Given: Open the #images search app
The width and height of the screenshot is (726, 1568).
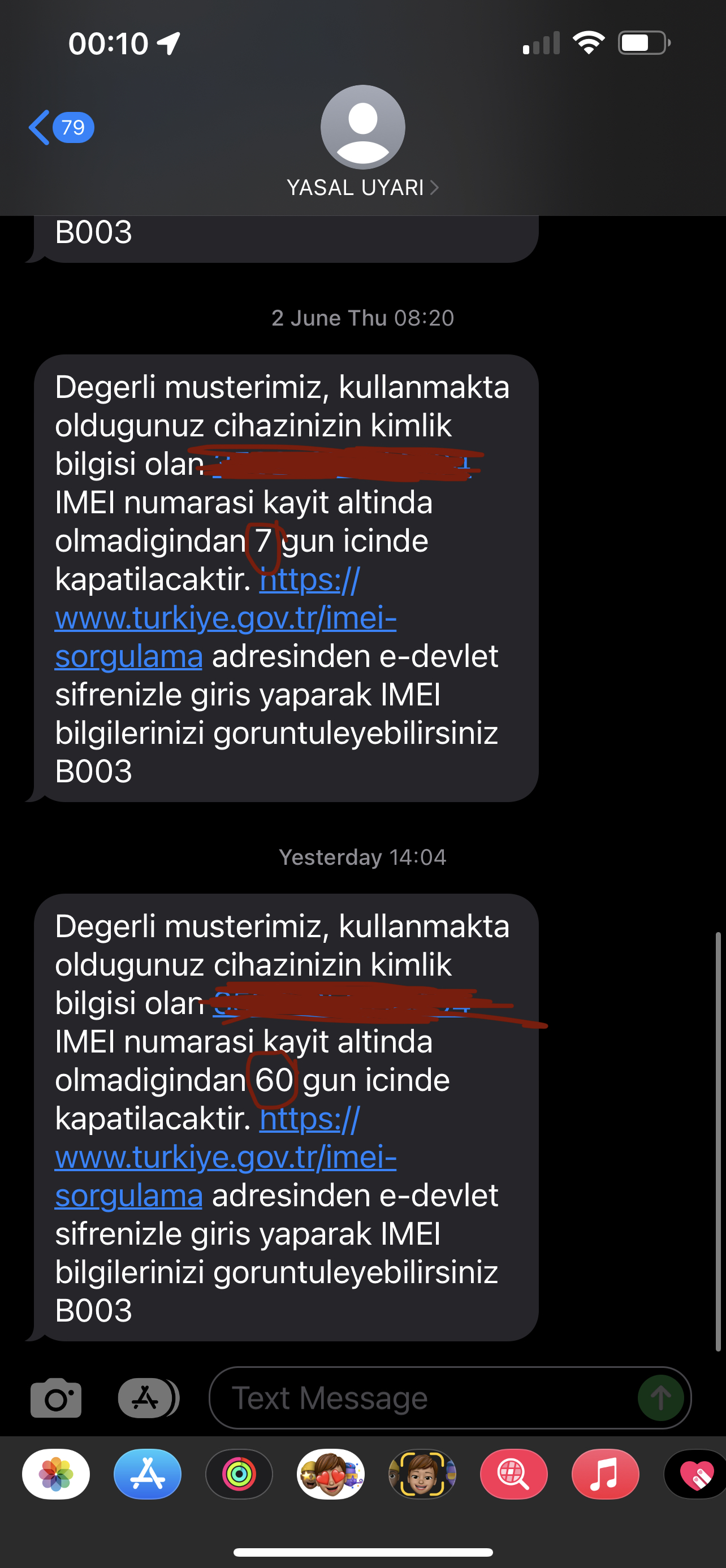Looking at the screenshot, I should [513, 1474].
